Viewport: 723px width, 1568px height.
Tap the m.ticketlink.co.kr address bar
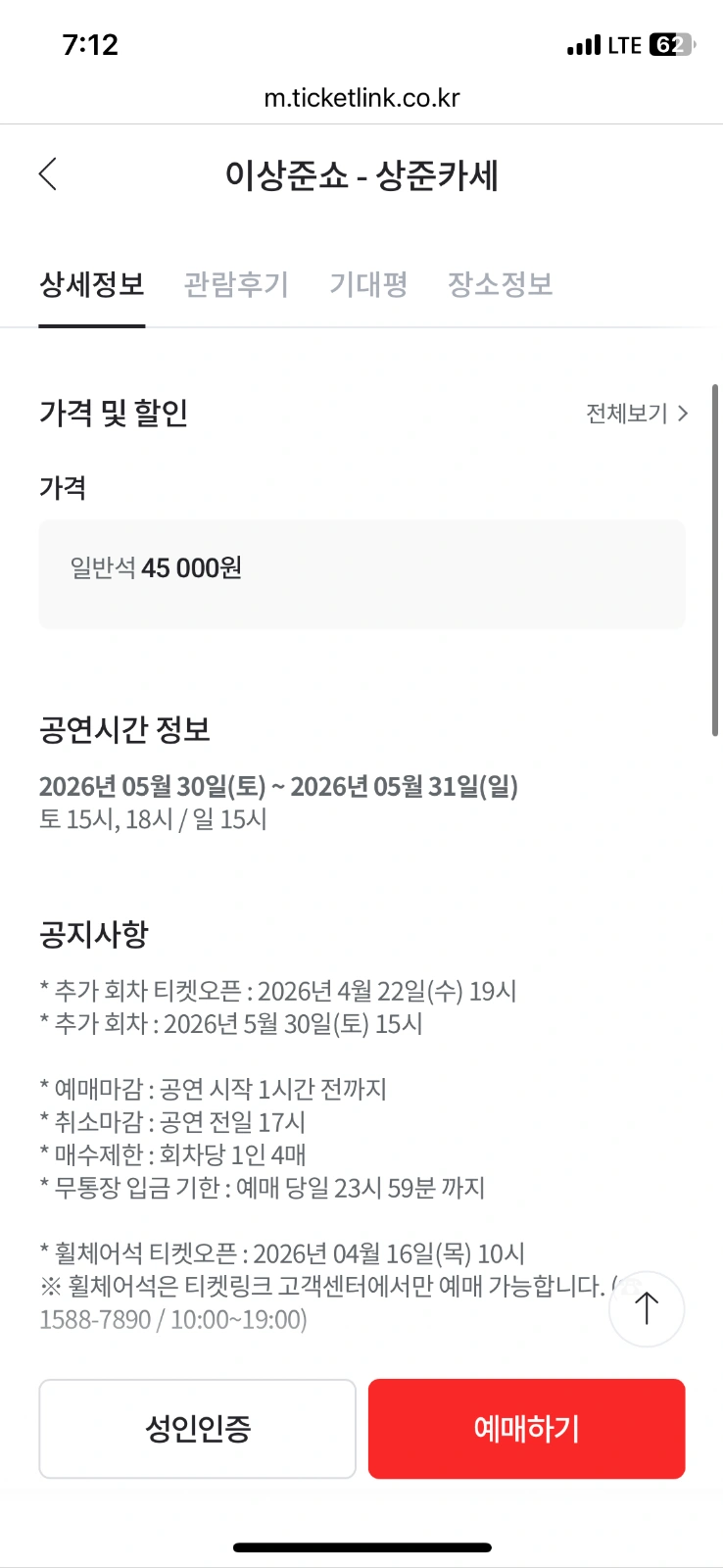[x=361, y=98]
